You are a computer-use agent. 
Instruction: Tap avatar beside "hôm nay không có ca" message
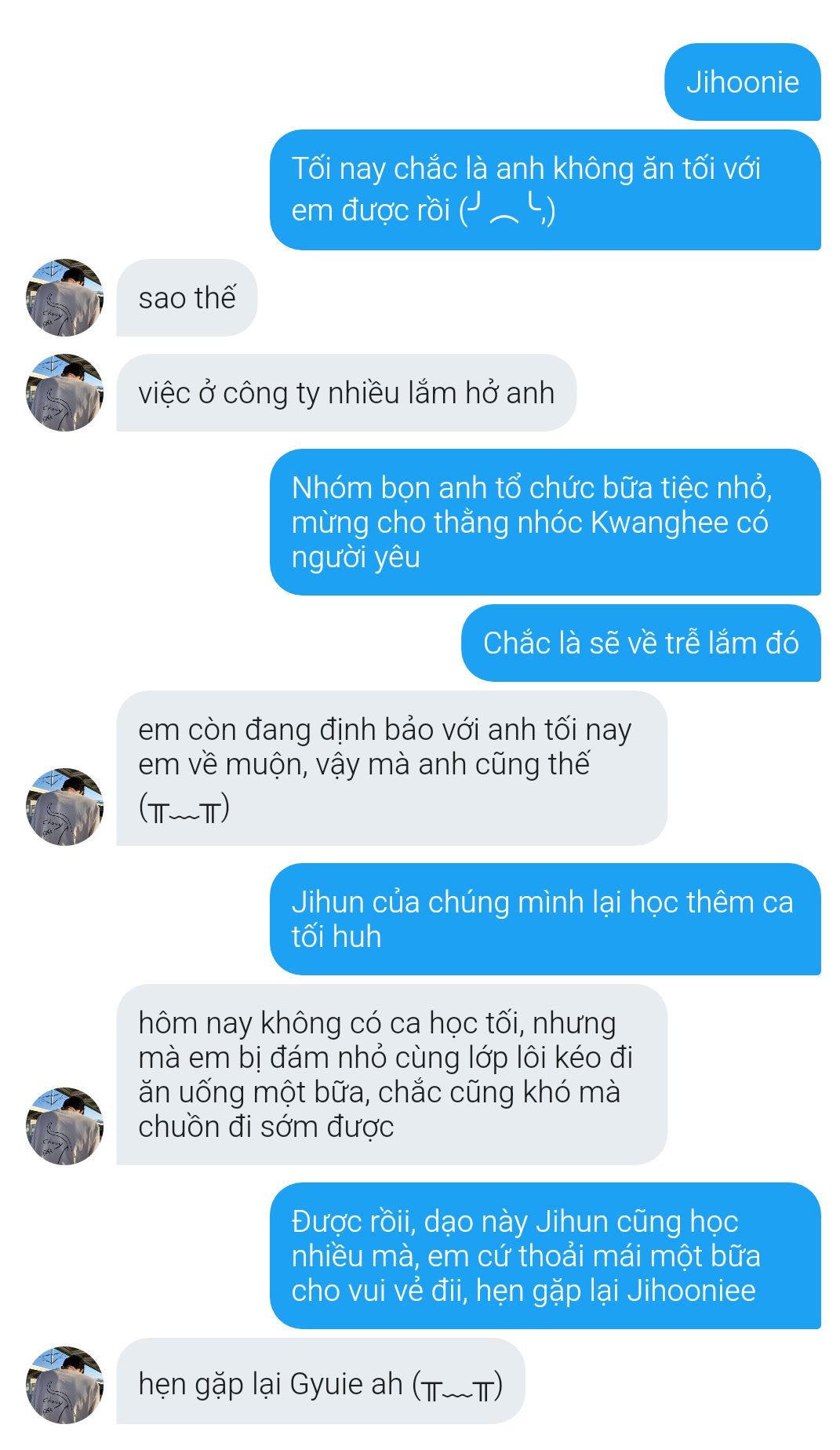(x=65, y=1126)
